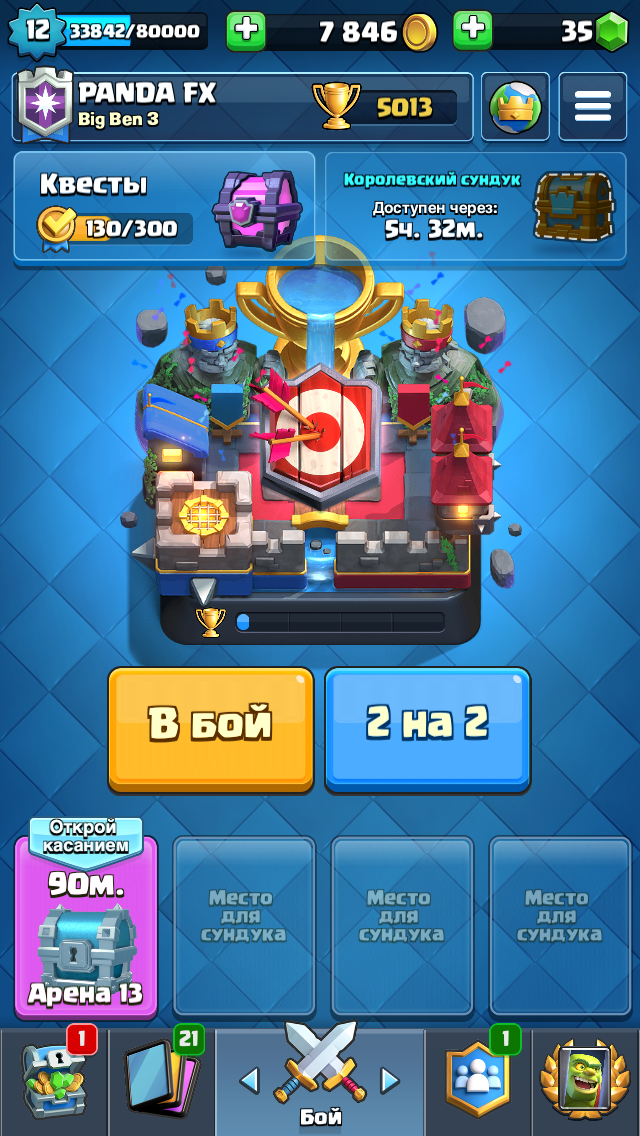View the Королевский сундук crown chest

(x=475, y=206)
